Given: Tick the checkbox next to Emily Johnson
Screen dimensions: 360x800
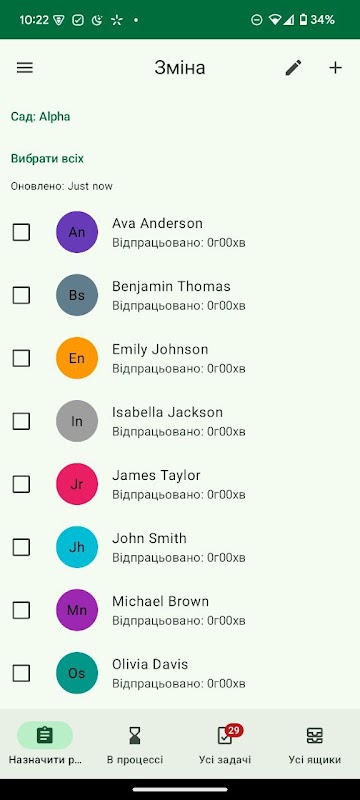Looking at the screenshot, I should point(21,358).
